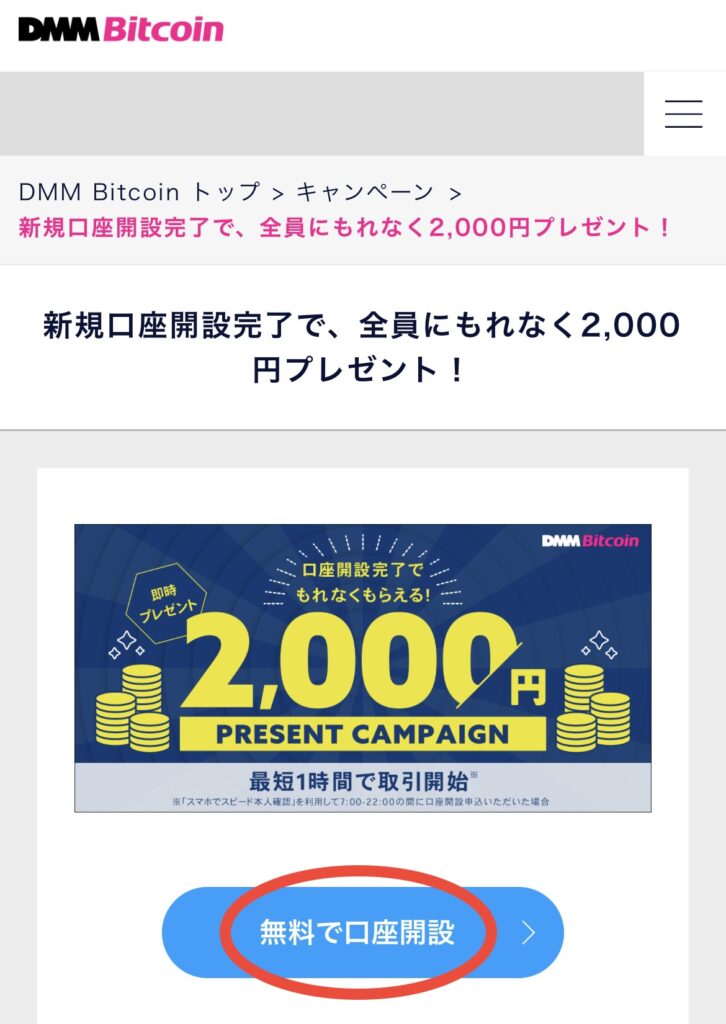Tap the 無料で口座開設 button
Viewport: 726px width, 1024px height.
(x=362, y=933)
